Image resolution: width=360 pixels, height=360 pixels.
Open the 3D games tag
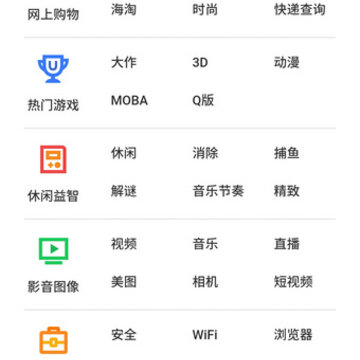200,63
